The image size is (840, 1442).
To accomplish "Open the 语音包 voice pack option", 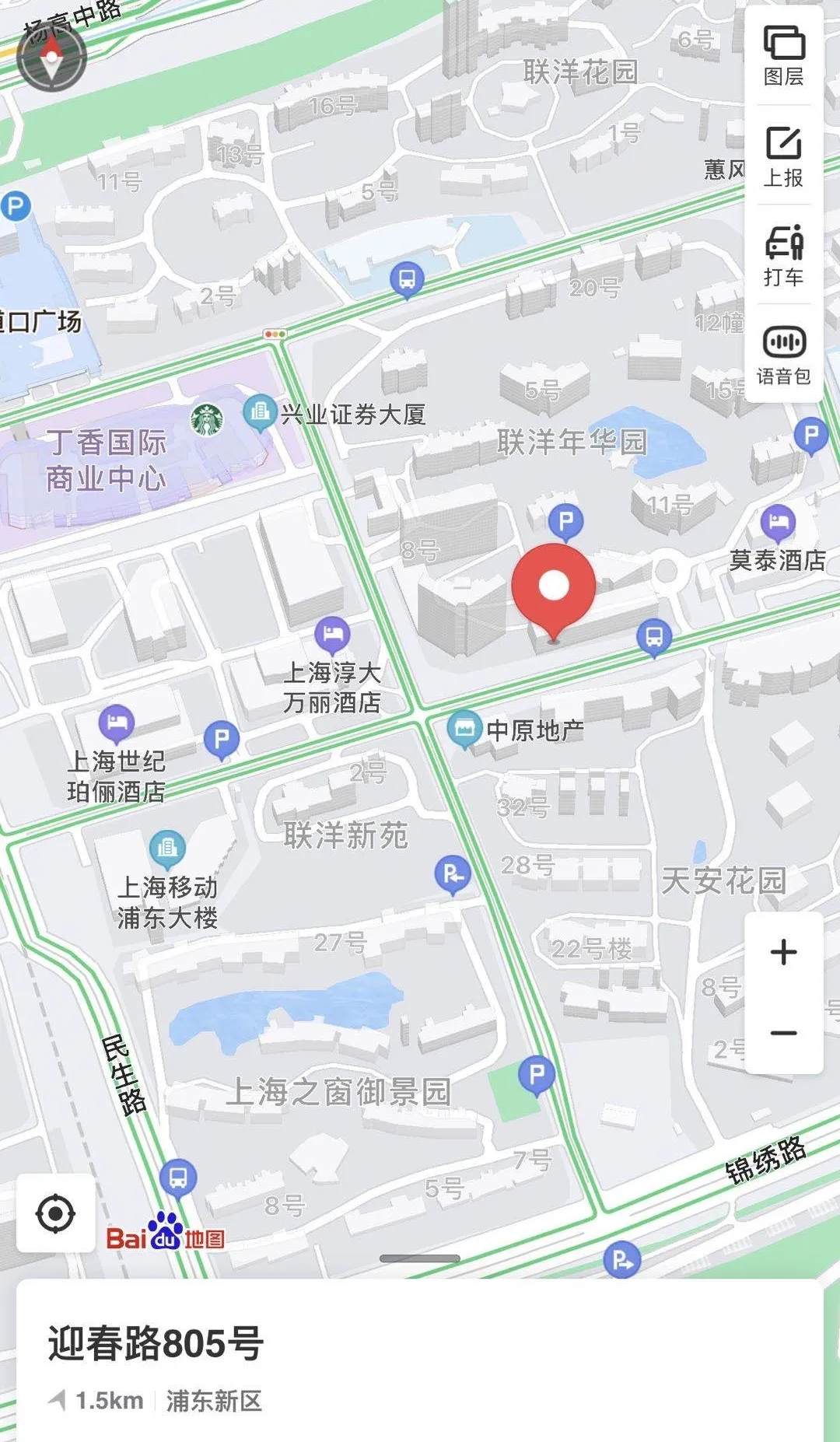I will [783, 355].
